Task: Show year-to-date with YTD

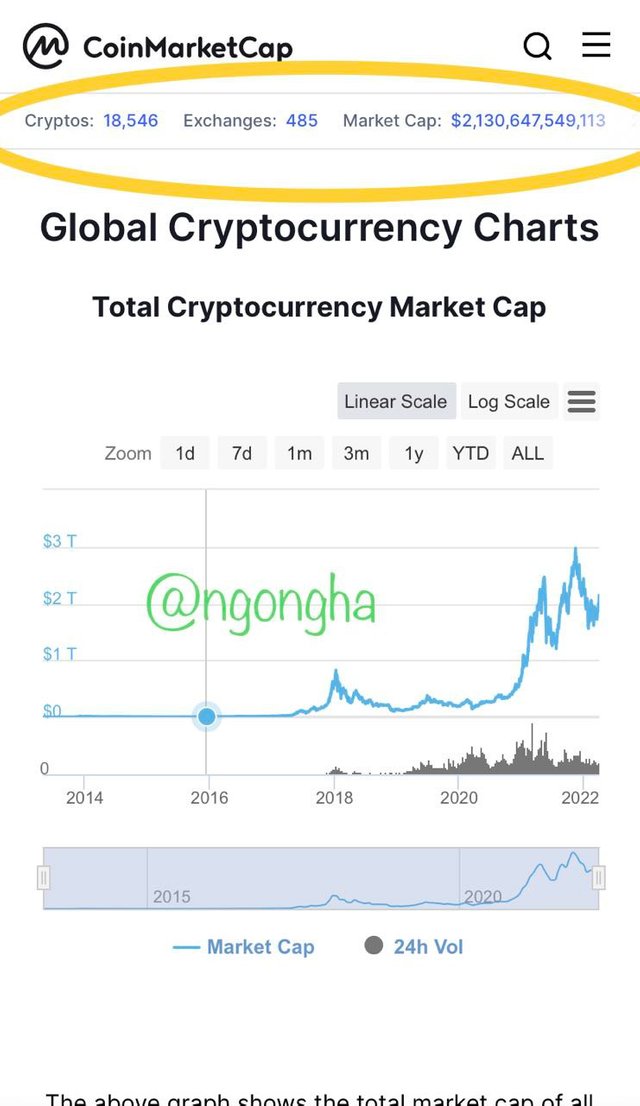Action: [x=471, y=453]
